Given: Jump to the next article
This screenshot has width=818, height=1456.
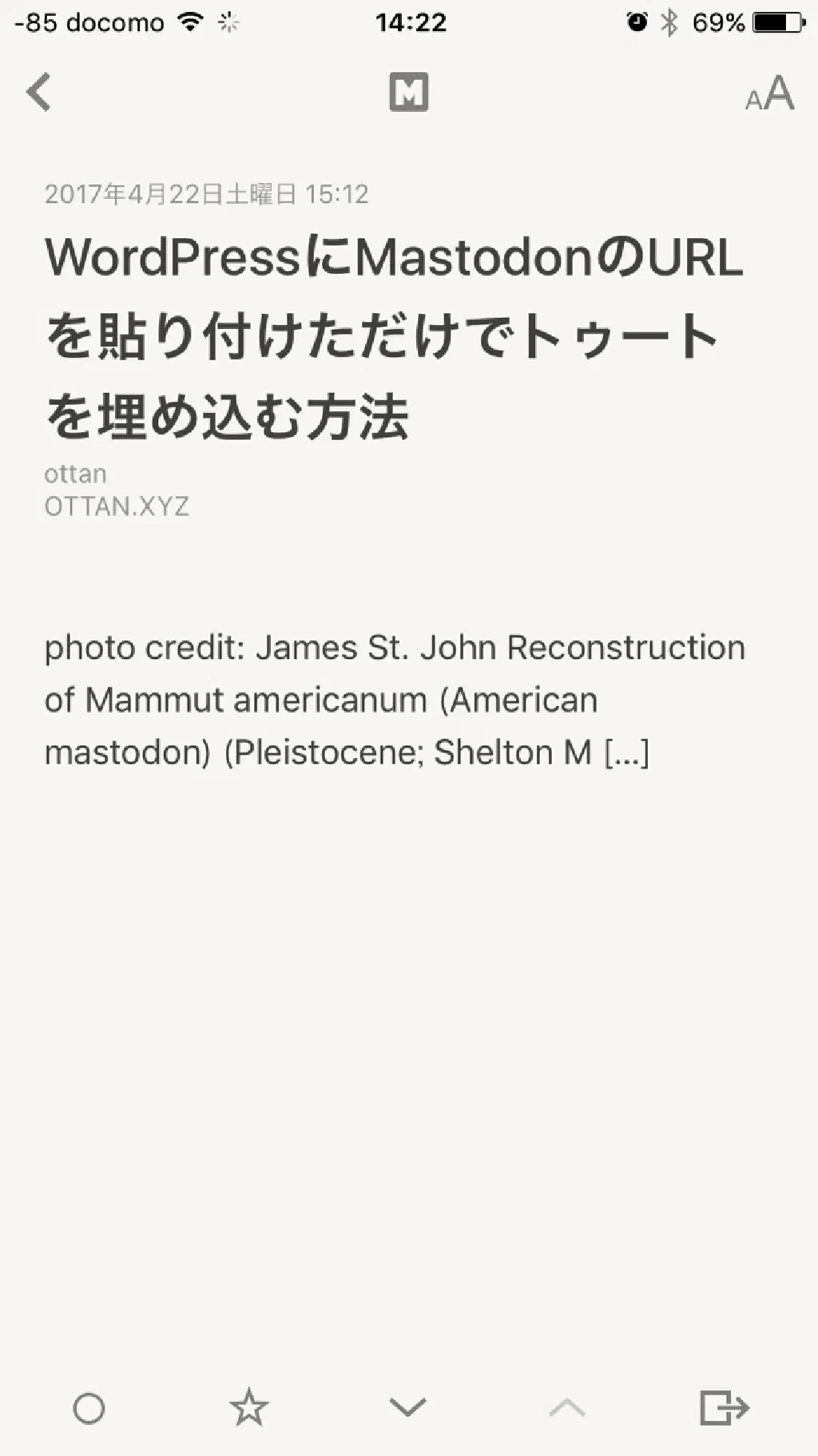Looking at the screenshot, I should coord(407,1406).
